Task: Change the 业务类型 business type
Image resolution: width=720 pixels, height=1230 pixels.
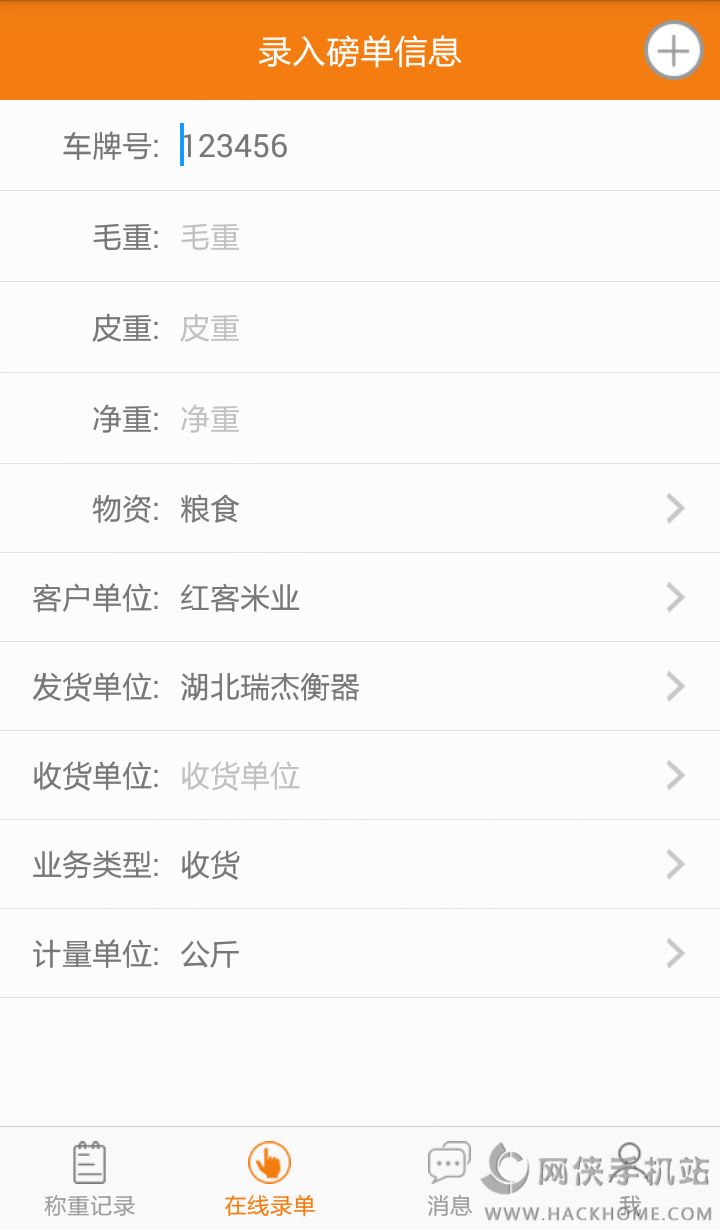Action: 400,865
